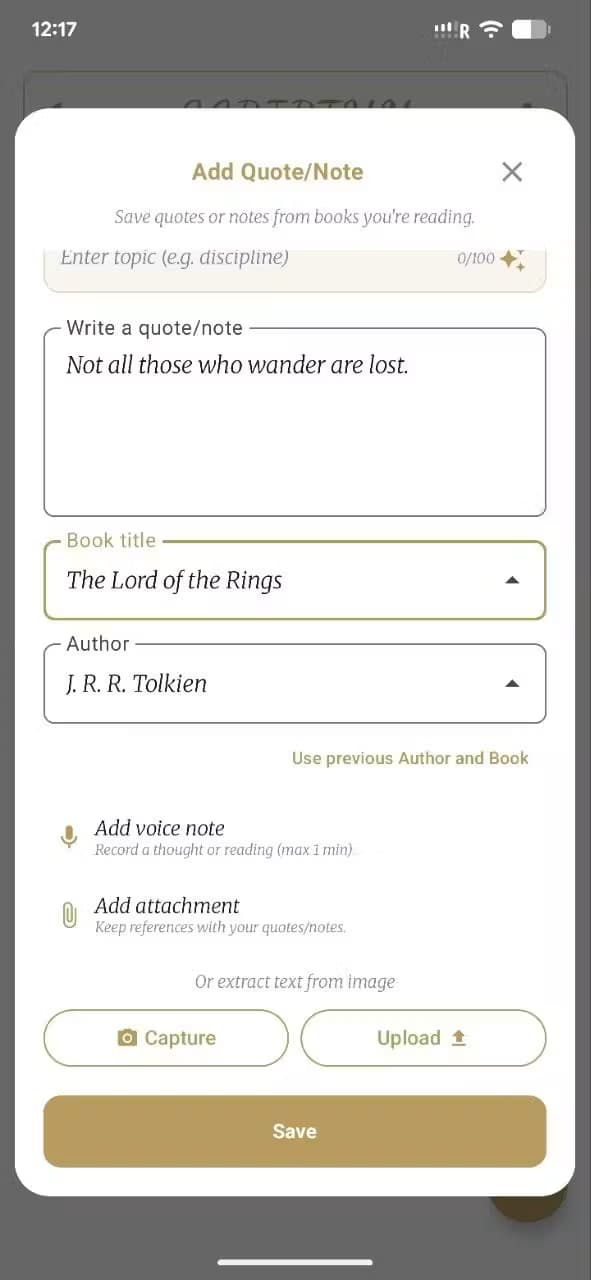The height and width of the screenshot is (1280, 591).
Task: Use previous Author and Book
Action: (410, 758)
